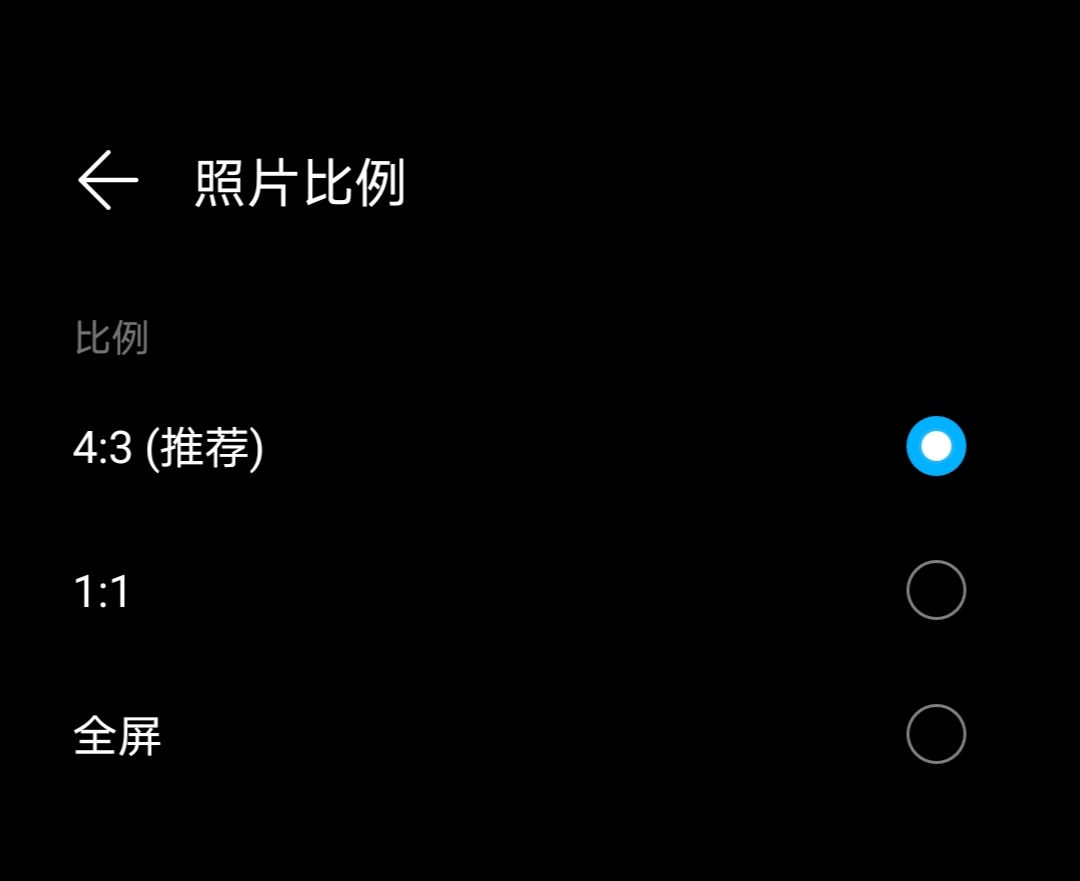Choose the 1:1 photo ratio

click(x=935, y=590)
